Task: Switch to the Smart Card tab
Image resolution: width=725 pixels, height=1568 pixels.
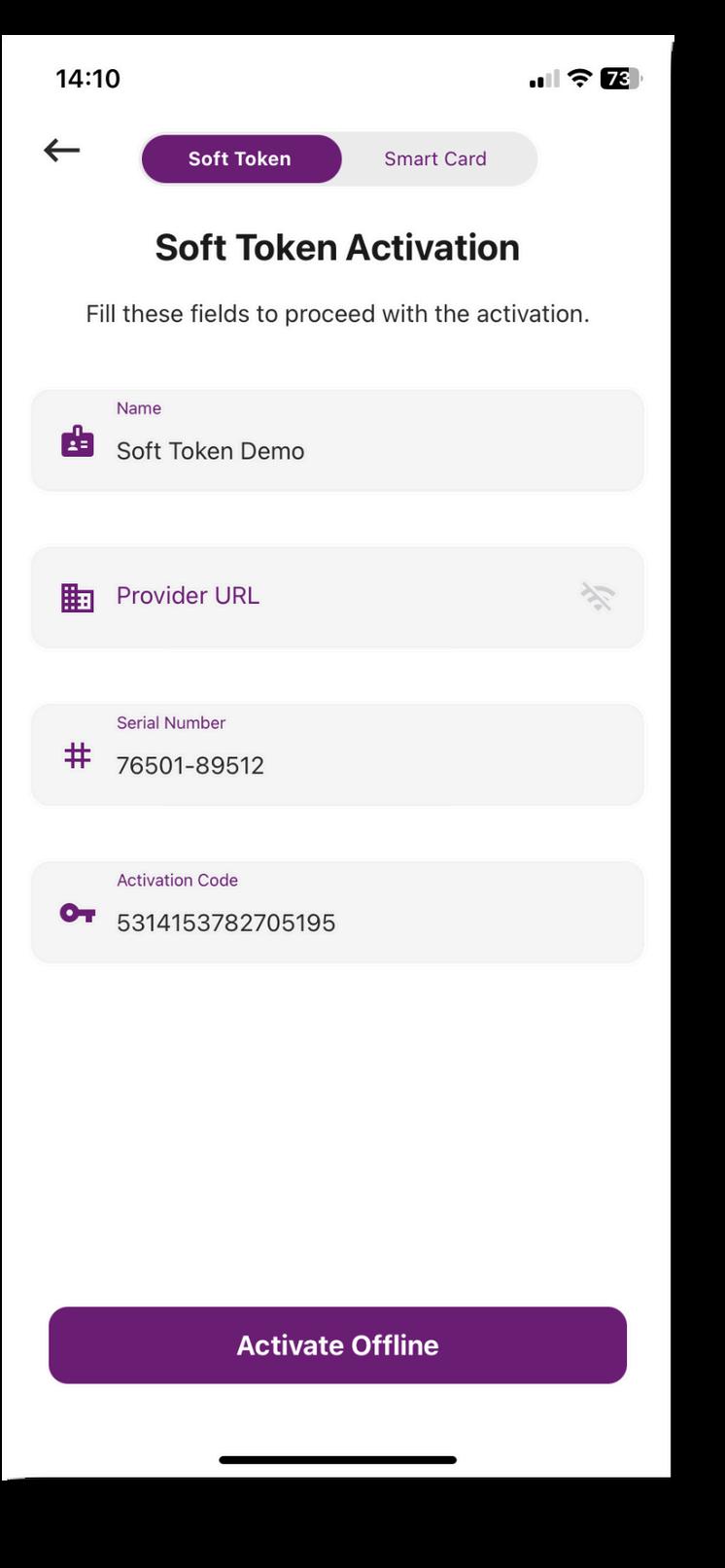Action: 435,158
